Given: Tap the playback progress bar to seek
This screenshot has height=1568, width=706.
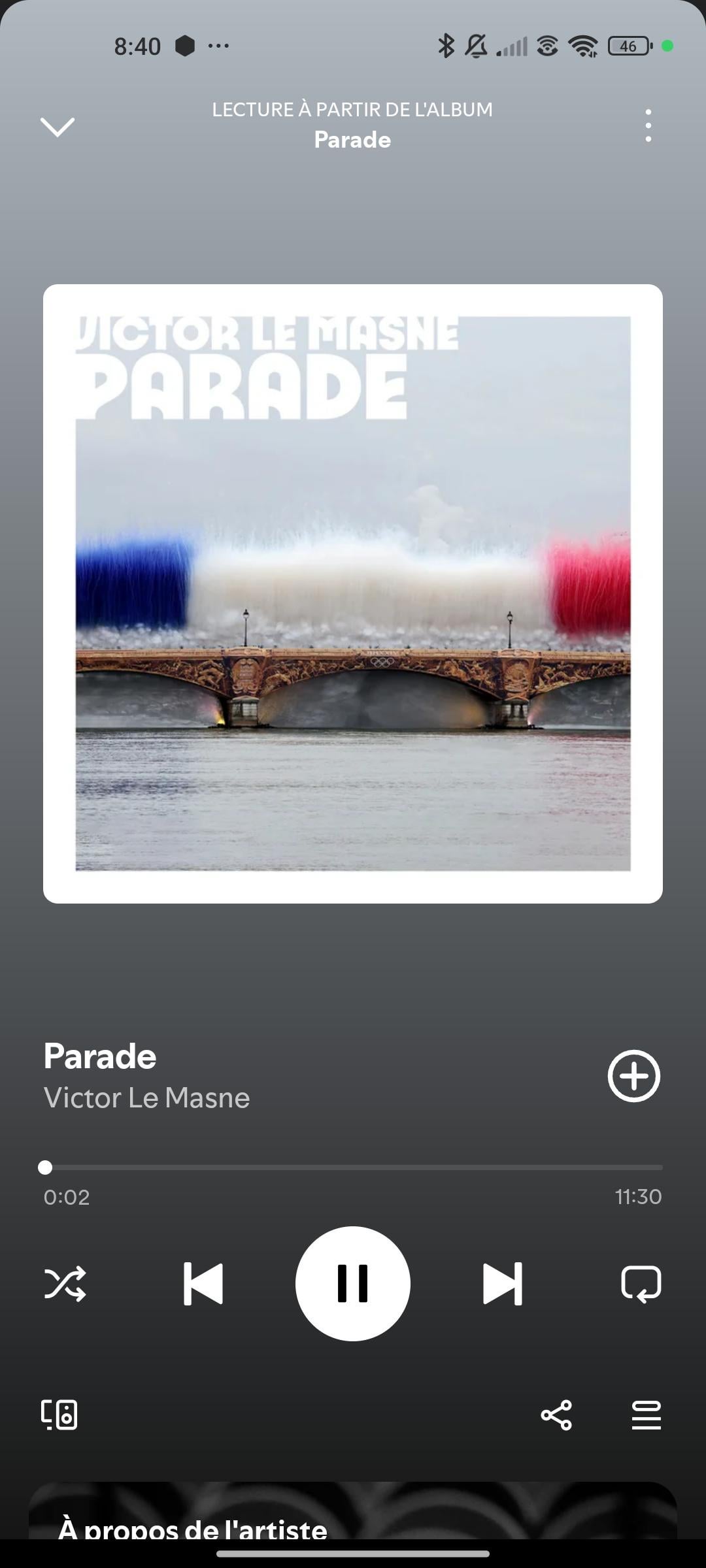Looking at the screenshot, I should pyautogui.click(x=353, y=1168).
